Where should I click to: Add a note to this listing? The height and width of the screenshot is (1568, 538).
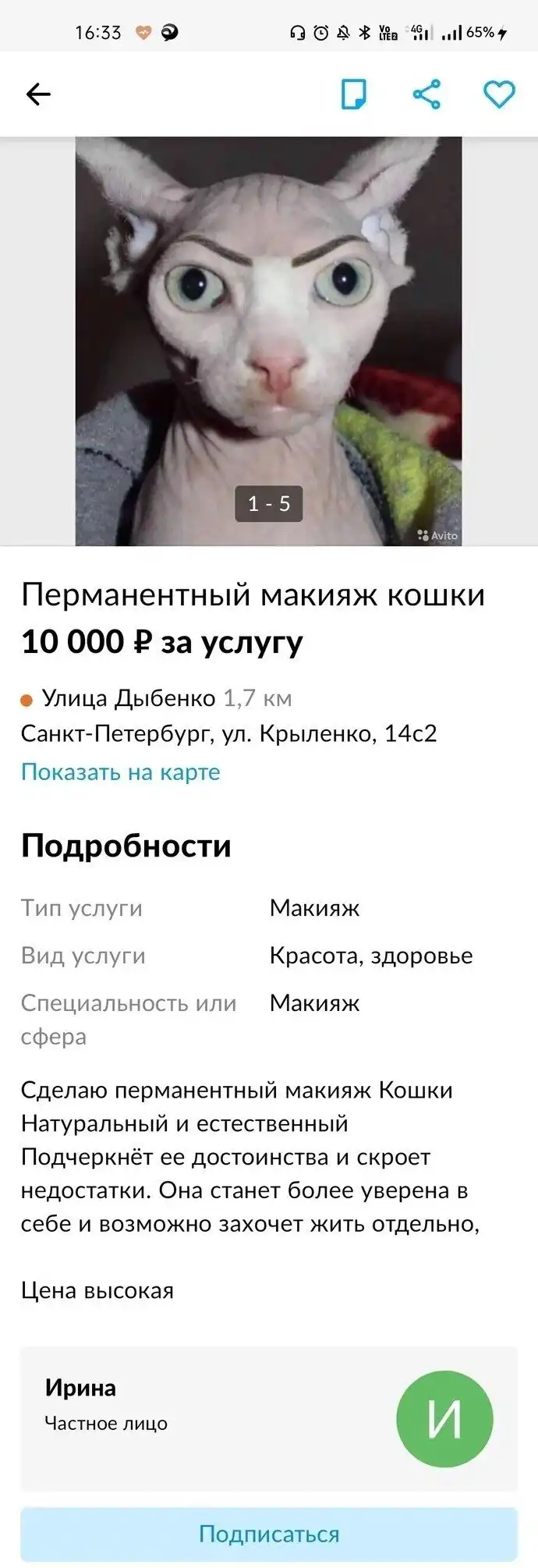[353, 94]
